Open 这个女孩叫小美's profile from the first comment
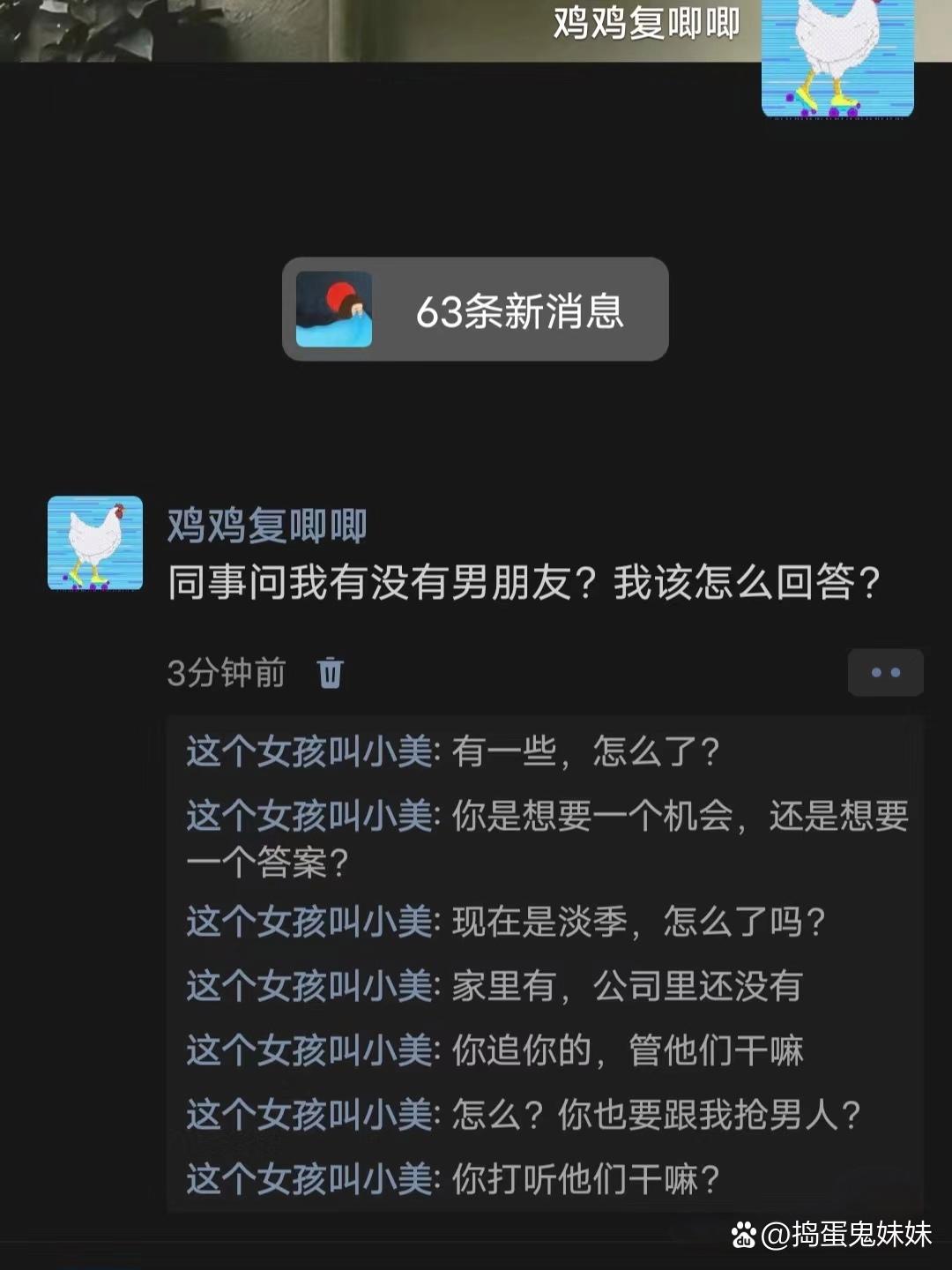 [309, 752]
